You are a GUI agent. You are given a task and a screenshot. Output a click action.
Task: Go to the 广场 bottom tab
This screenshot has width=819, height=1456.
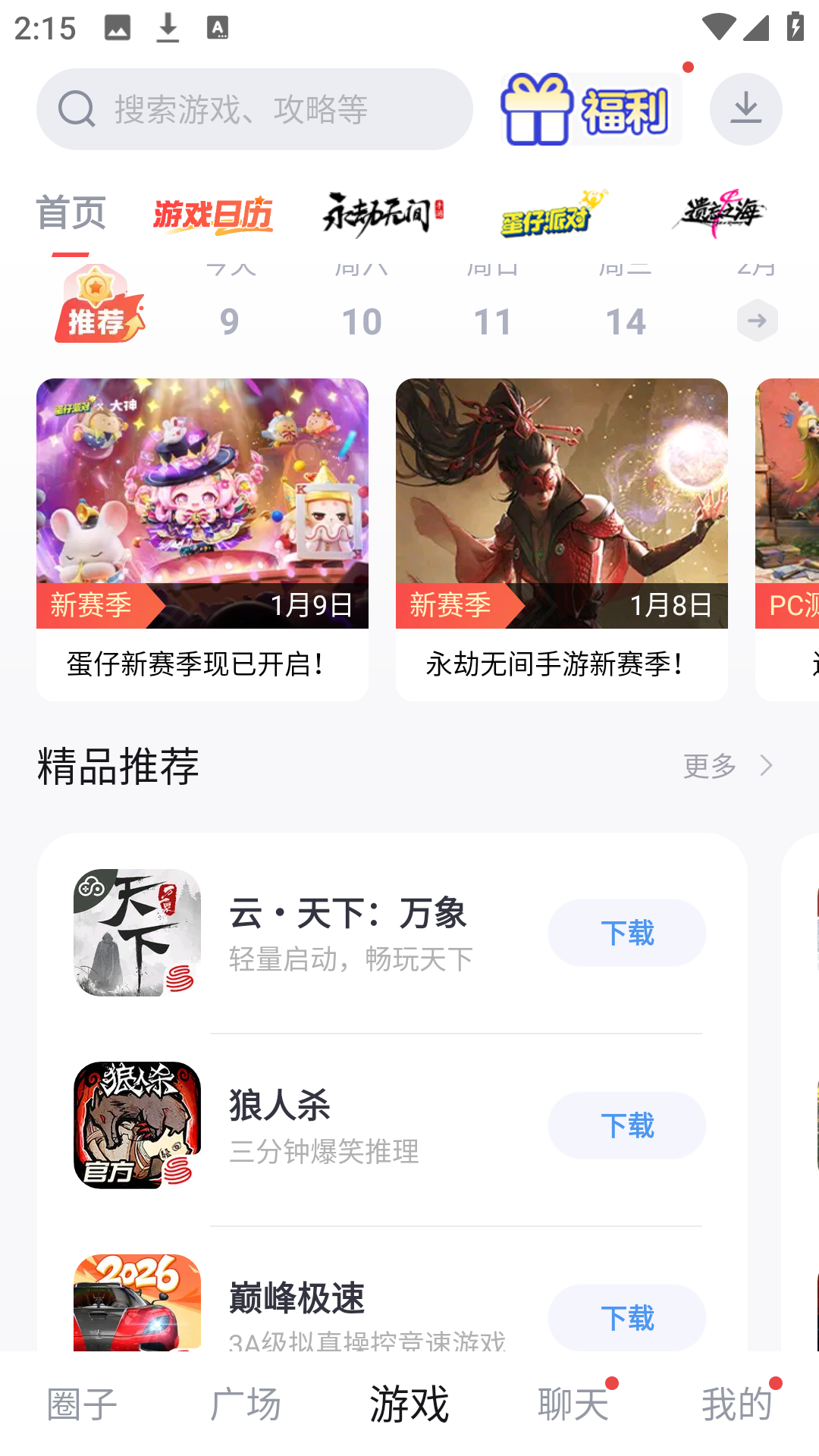point(246,1404)
